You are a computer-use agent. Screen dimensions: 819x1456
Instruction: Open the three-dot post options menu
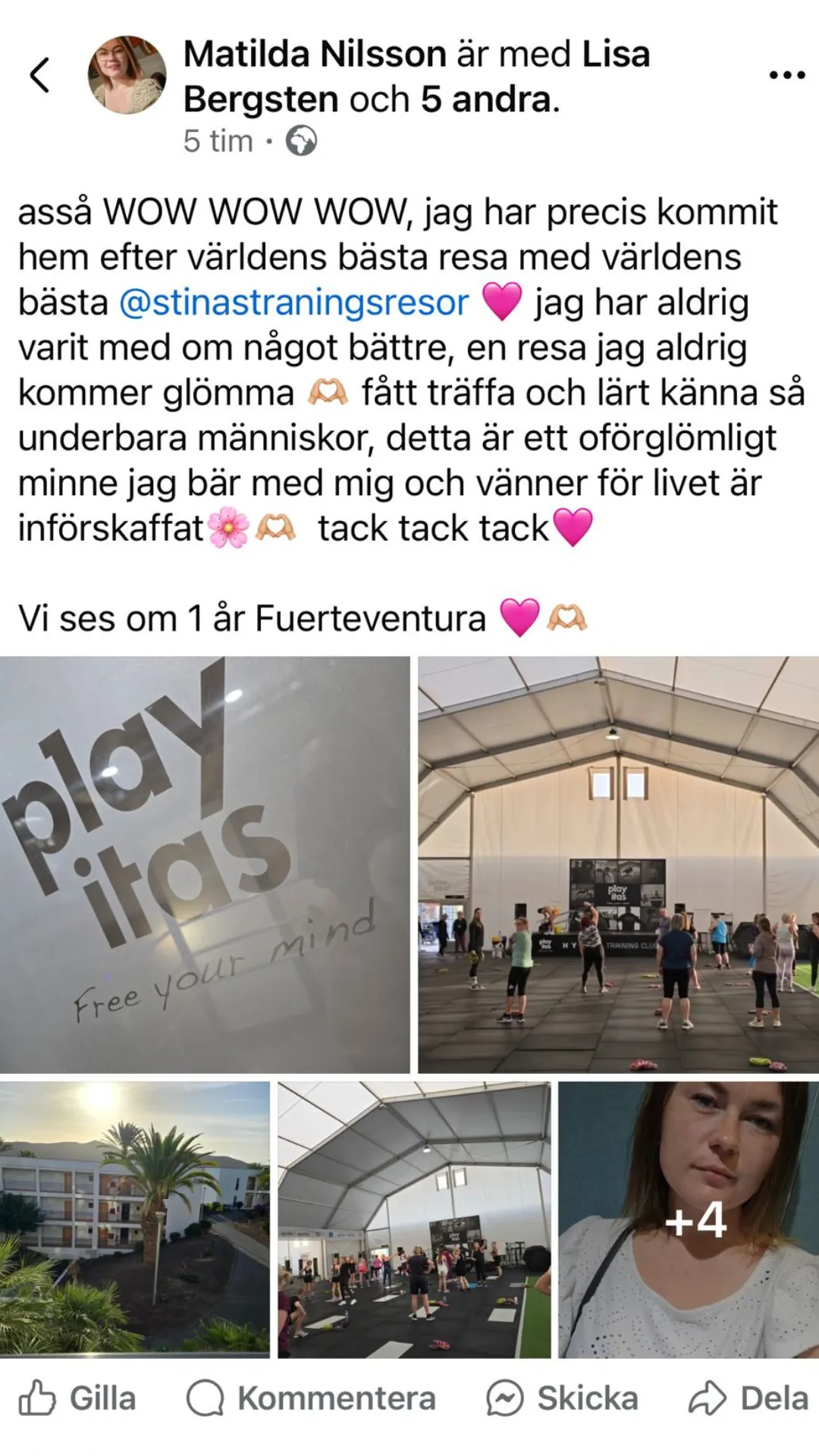(x=786, y=75)
